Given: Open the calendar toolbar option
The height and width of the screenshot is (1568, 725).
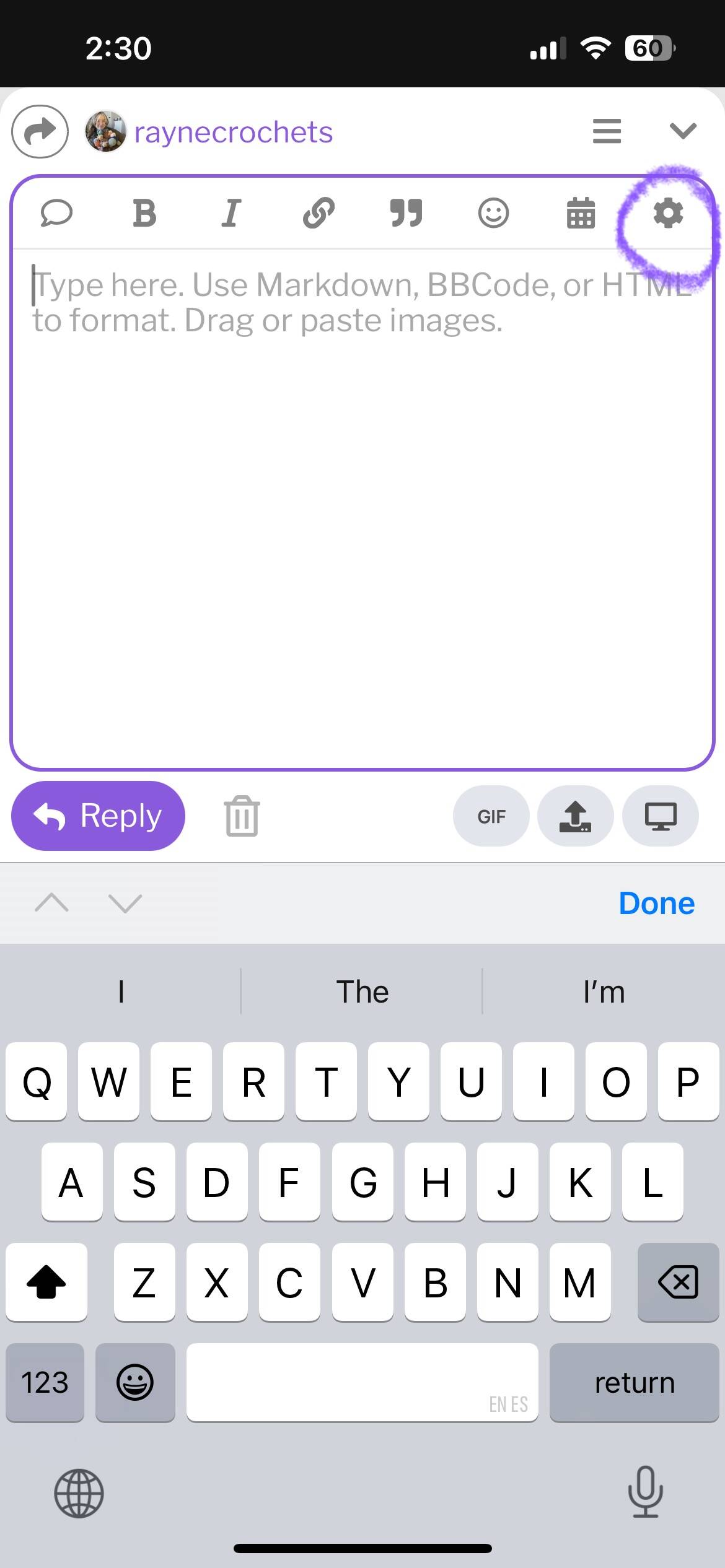Looking at the screenshot, I should [581, 214].
